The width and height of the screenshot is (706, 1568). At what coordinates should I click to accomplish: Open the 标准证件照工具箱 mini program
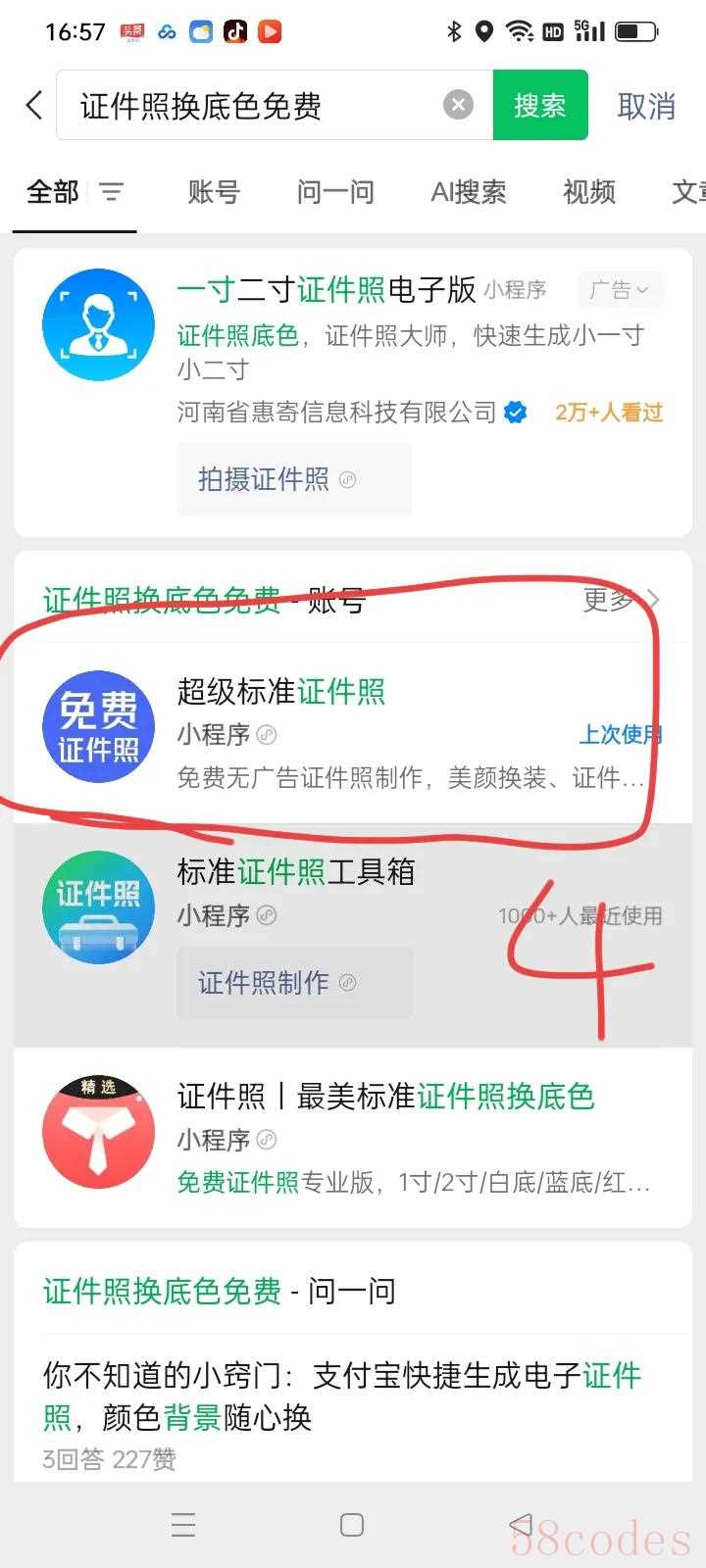click(x=295, y=872)
